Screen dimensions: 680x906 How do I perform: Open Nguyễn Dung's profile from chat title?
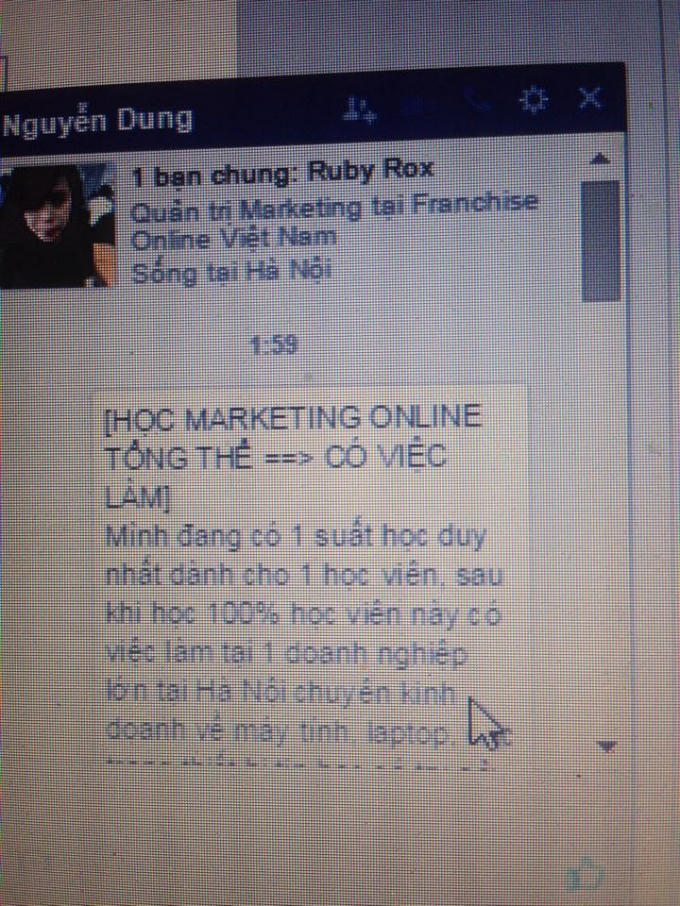(96, 123)
